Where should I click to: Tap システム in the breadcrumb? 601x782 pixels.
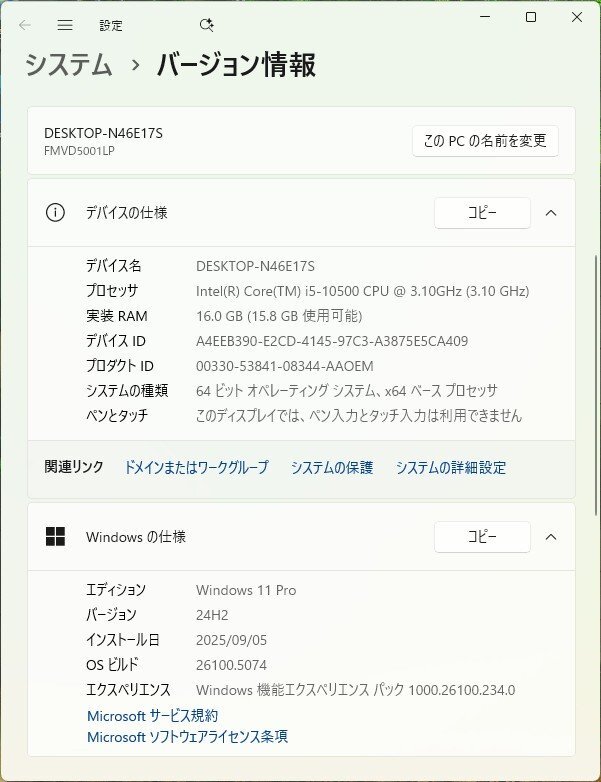coord(68,66)
